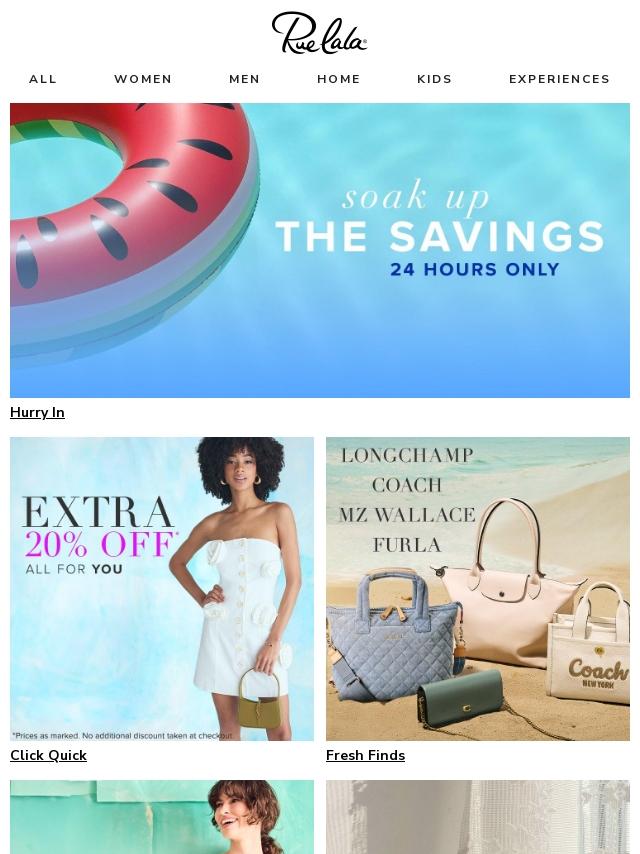Follow the Click Quick link
The height and width of the screenshot is (854, 640).
click(x=48, y=755)
